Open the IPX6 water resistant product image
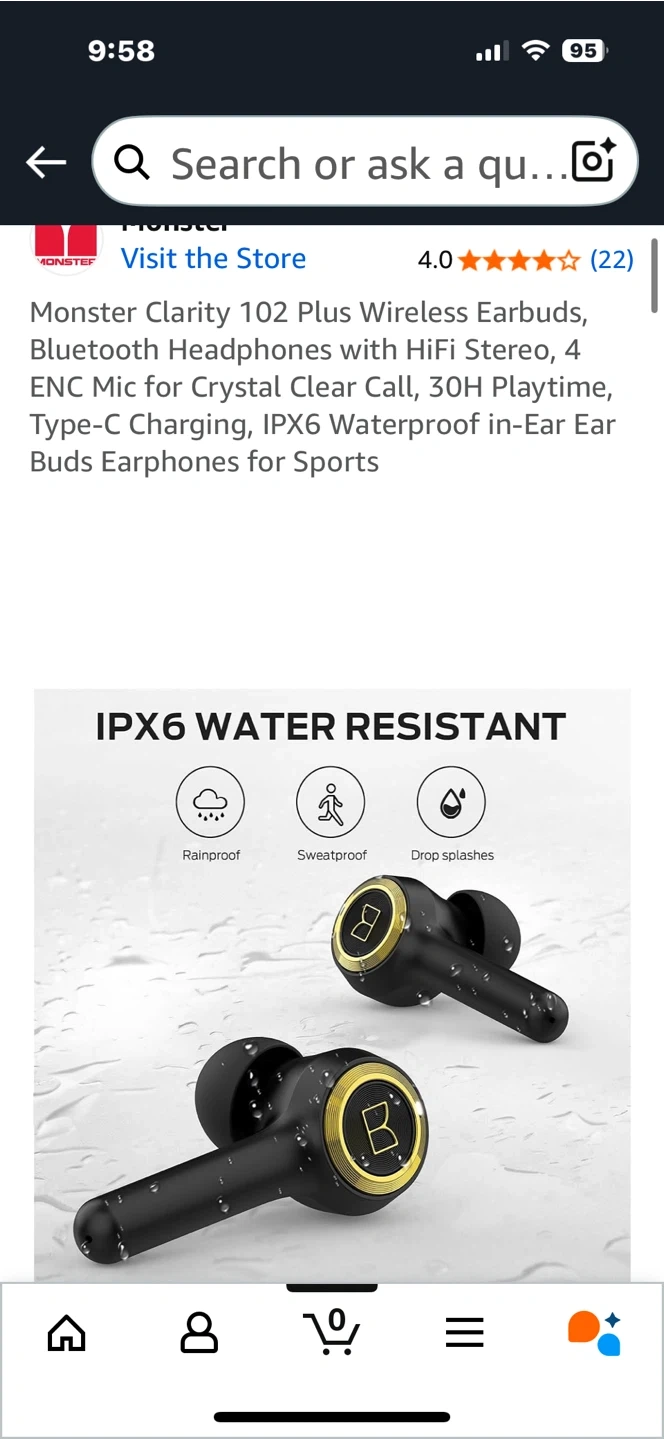The width and height of the screenshot is (664, 1440). pyautogui.click(x=332, y=985)
